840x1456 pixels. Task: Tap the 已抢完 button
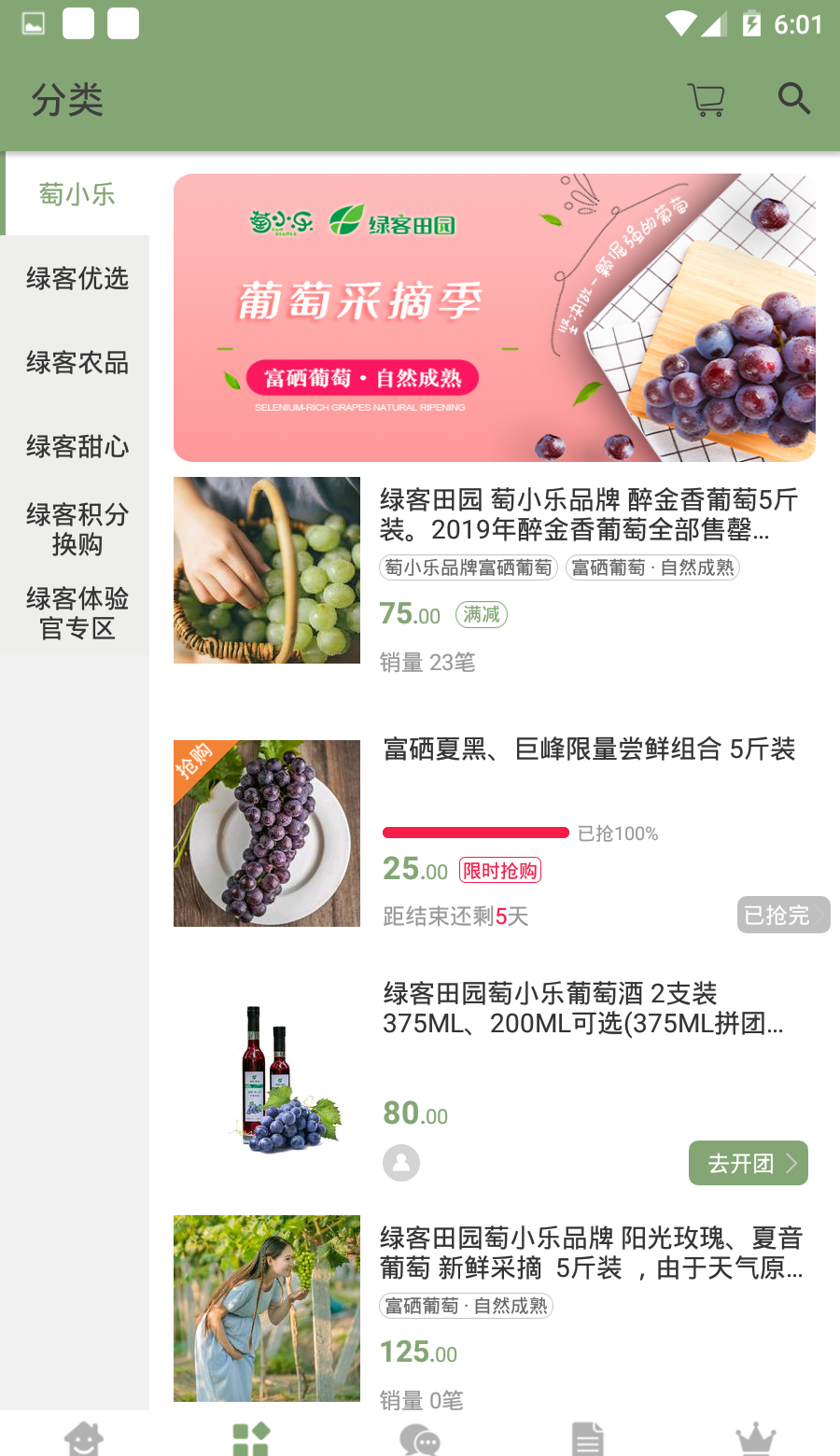(782, 915)
